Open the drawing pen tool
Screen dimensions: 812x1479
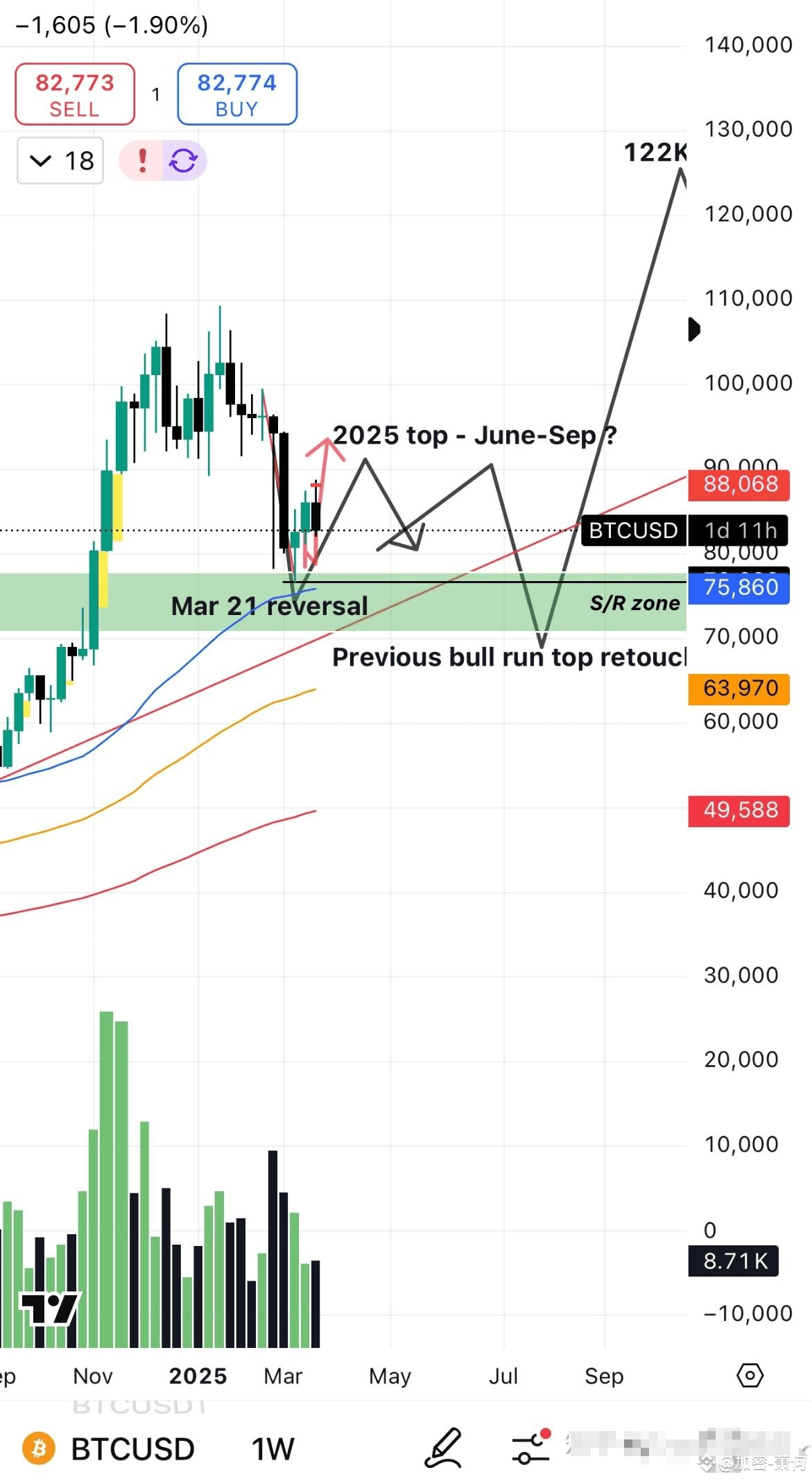click(x=443, y=1448)
